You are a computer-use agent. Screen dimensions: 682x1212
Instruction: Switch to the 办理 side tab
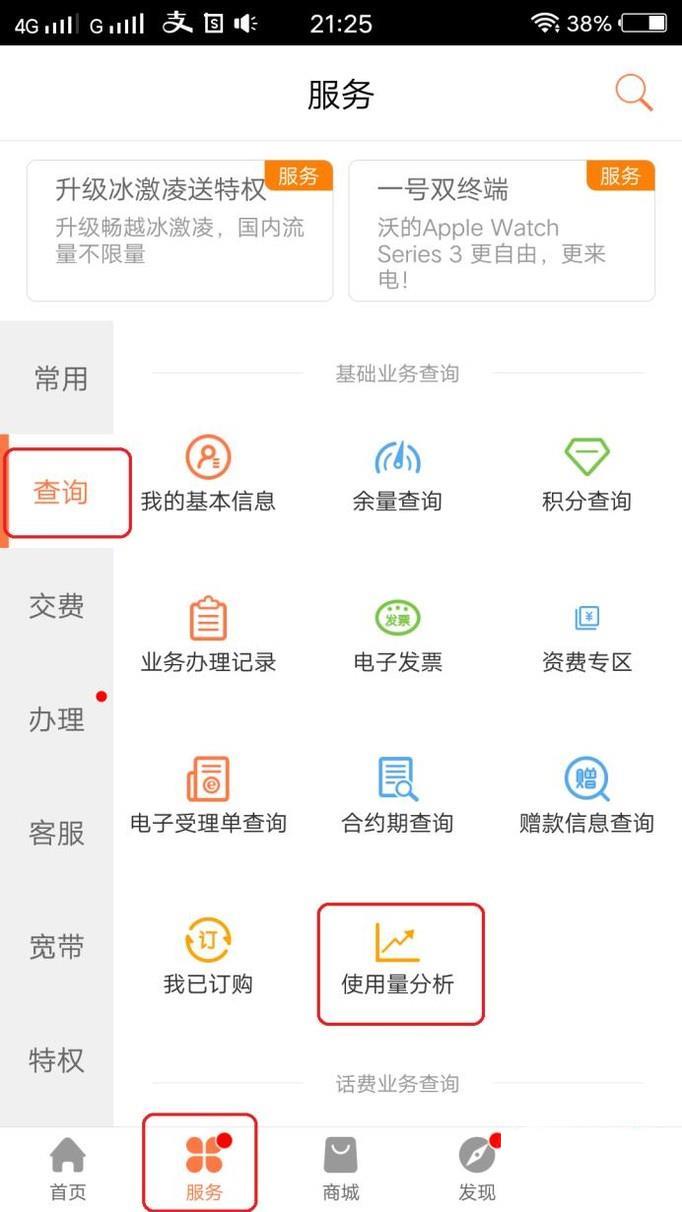[57, 719]
